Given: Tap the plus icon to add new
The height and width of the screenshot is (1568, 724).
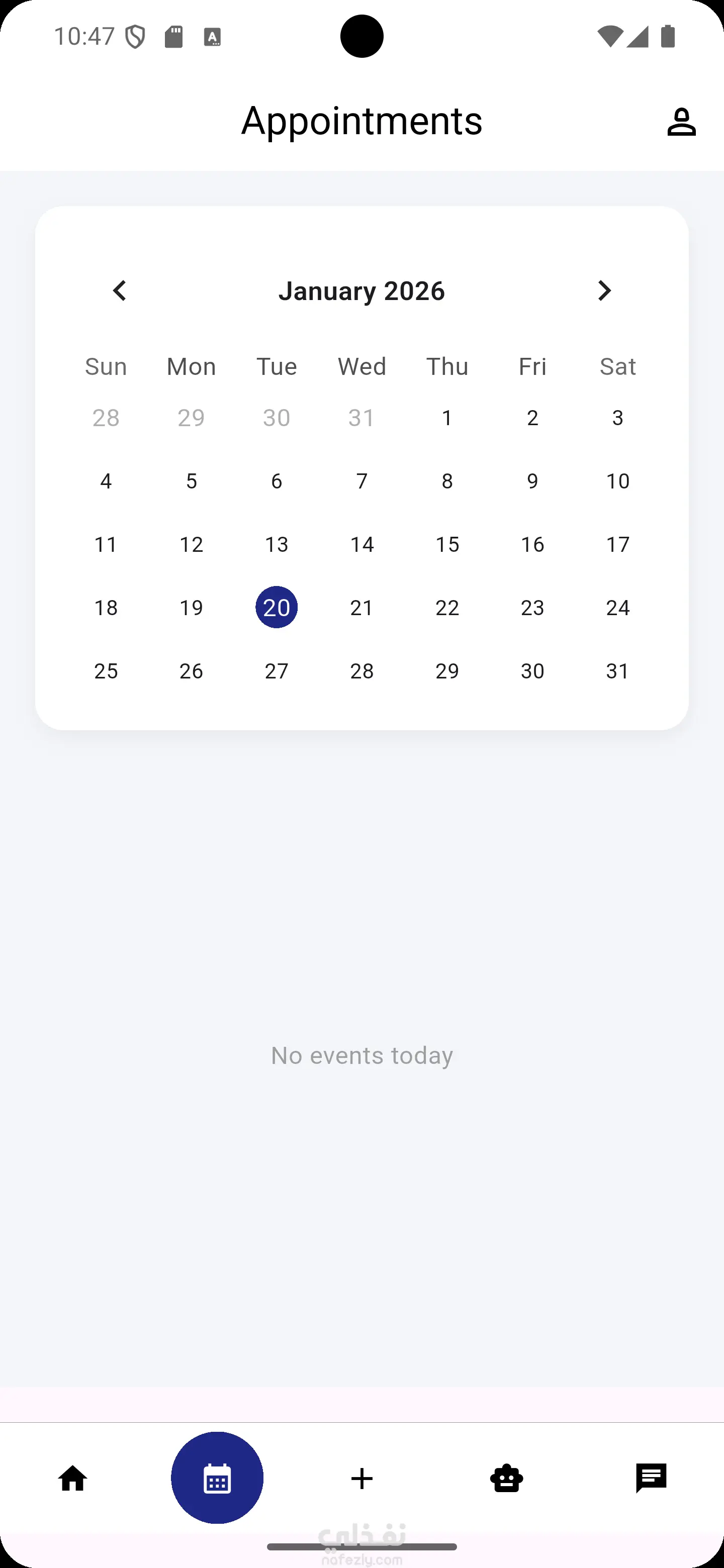Looking at the screenshot, I should coord(361,1478).
